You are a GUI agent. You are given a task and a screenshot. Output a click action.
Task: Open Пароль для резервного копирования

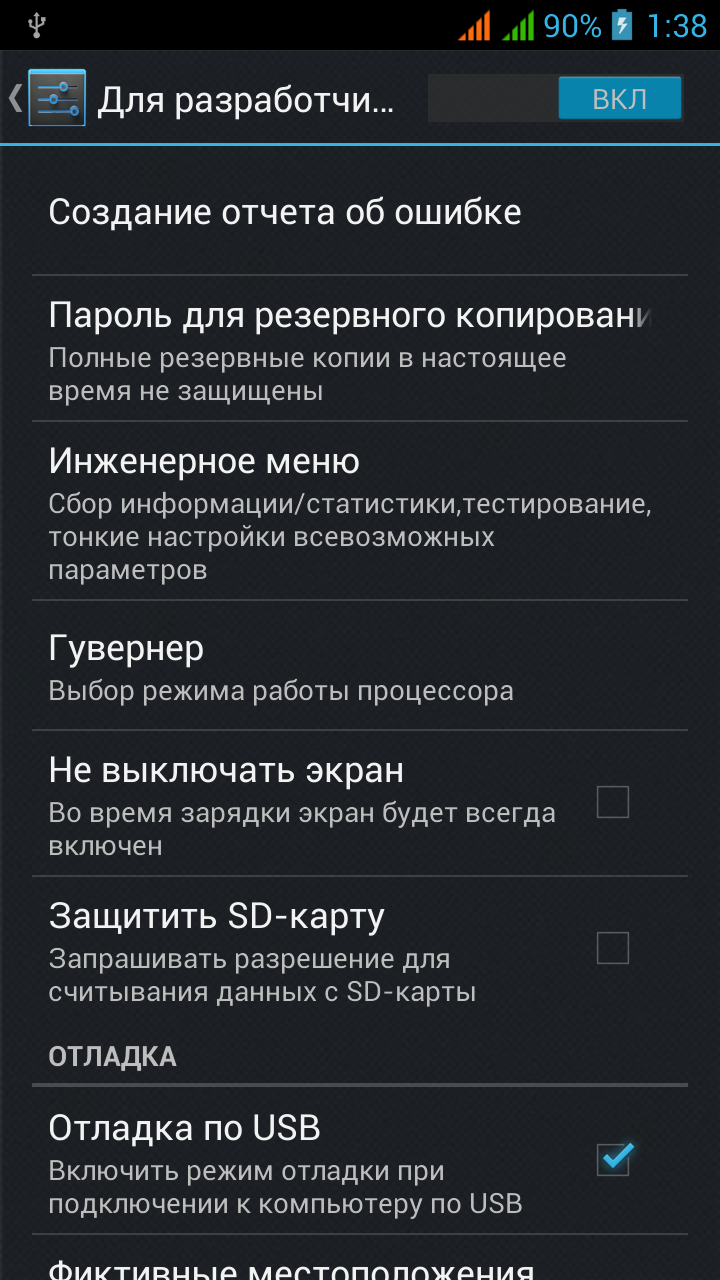click(x=350, y=348)
